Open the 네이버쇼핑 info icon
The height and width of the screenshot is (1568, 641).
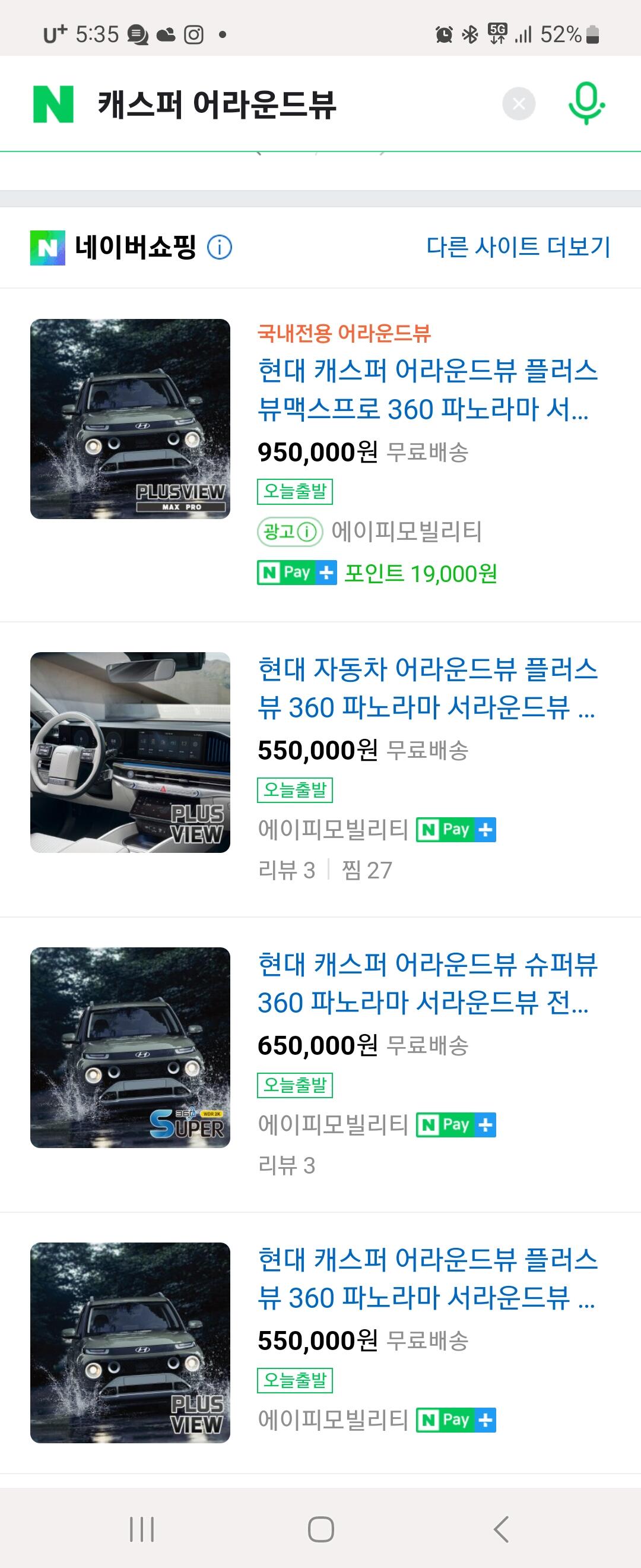(x=220, y=247)
